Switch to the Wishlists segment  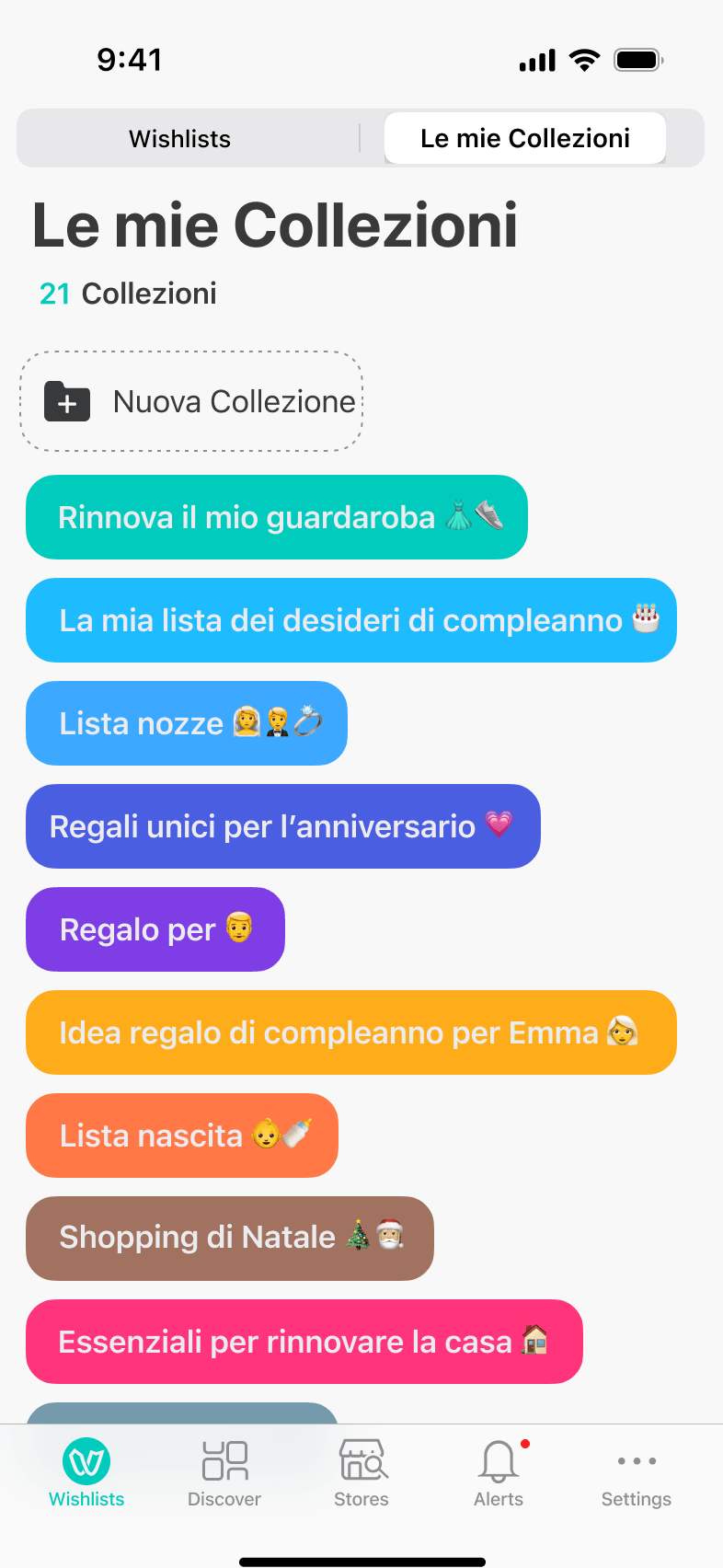pos(180,139)
